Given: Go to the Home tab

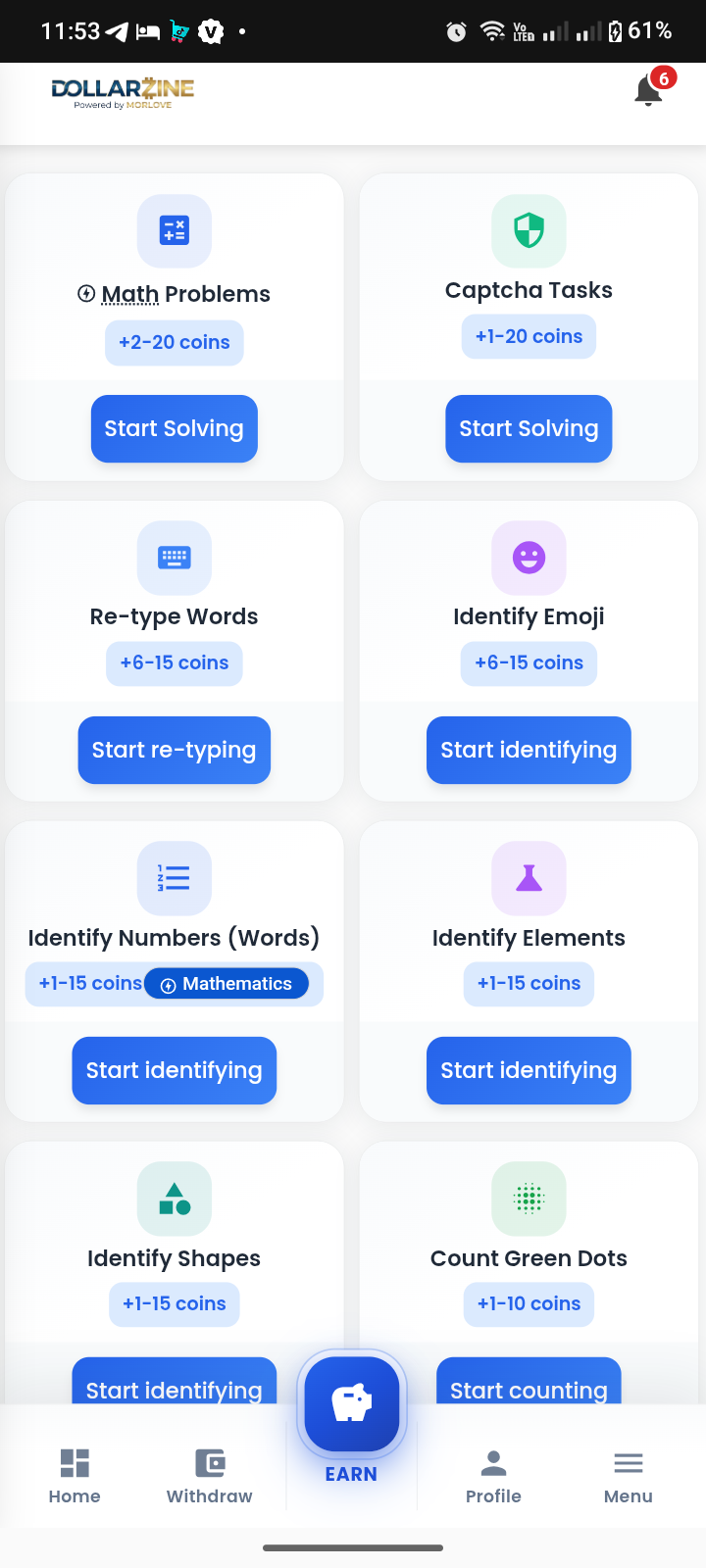Looking at the screenshot, I should click(x=75, y=1475).
